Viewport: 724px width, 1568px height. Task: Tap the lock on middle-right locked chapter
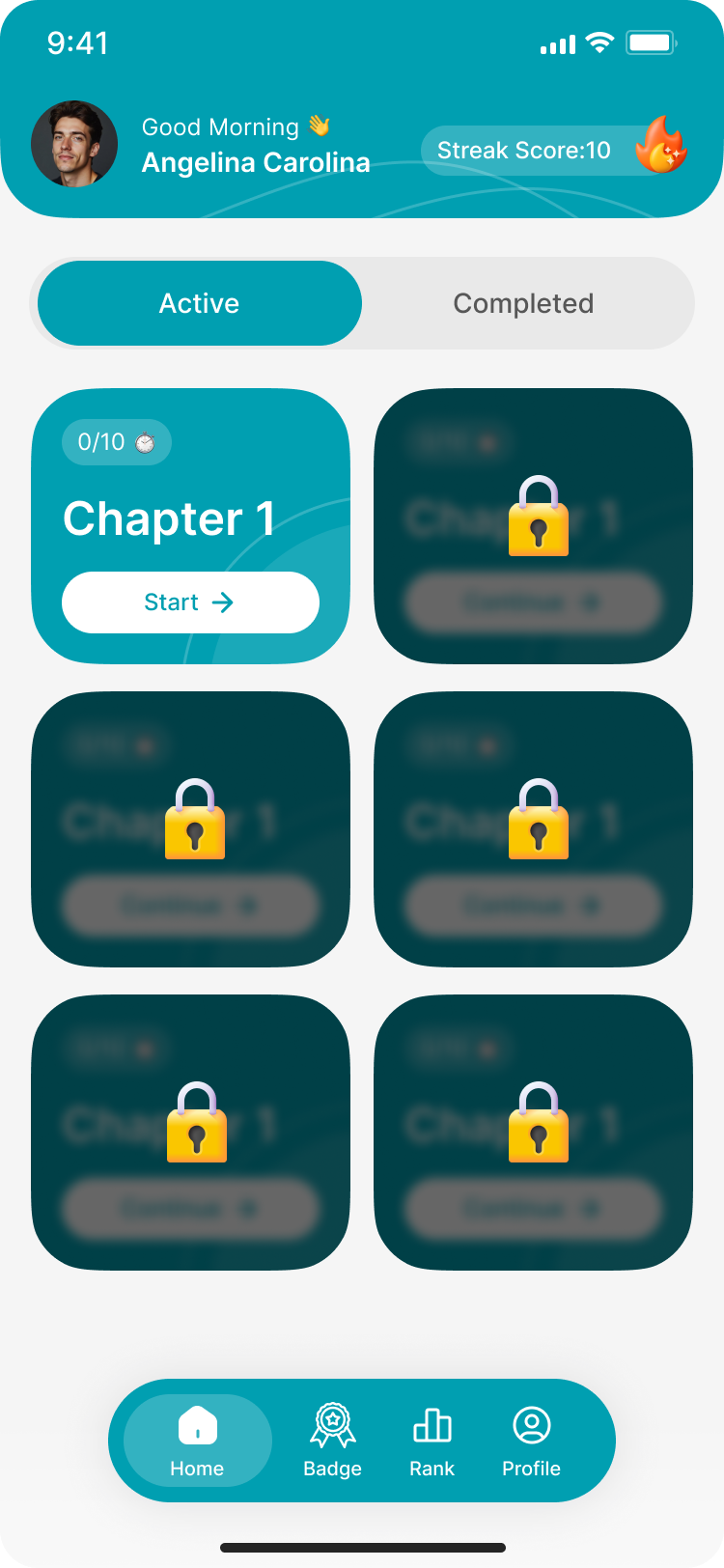tap(539, 822)
